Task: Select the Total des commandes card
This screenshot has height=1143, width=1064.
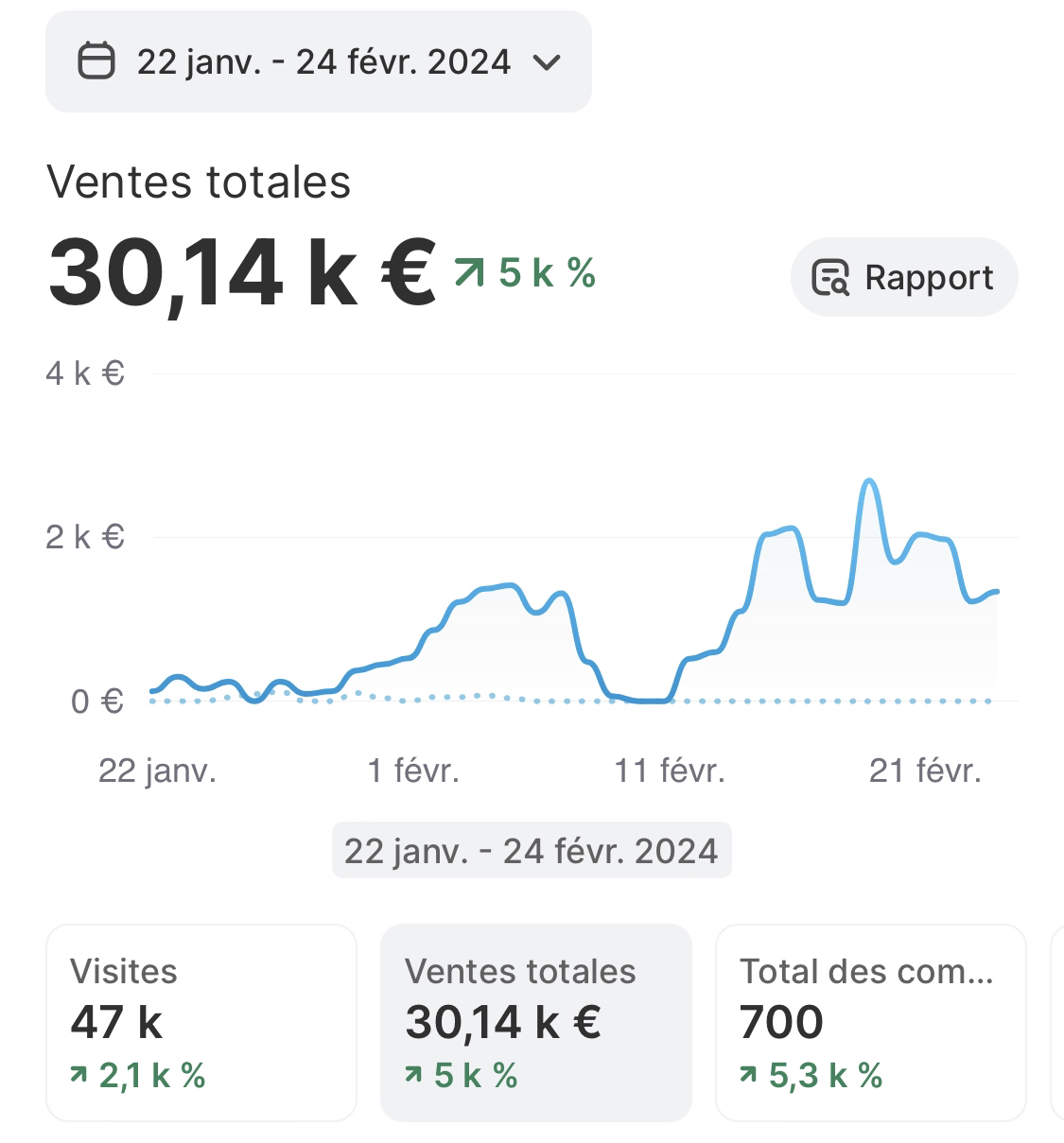Action: (871, 1023)
